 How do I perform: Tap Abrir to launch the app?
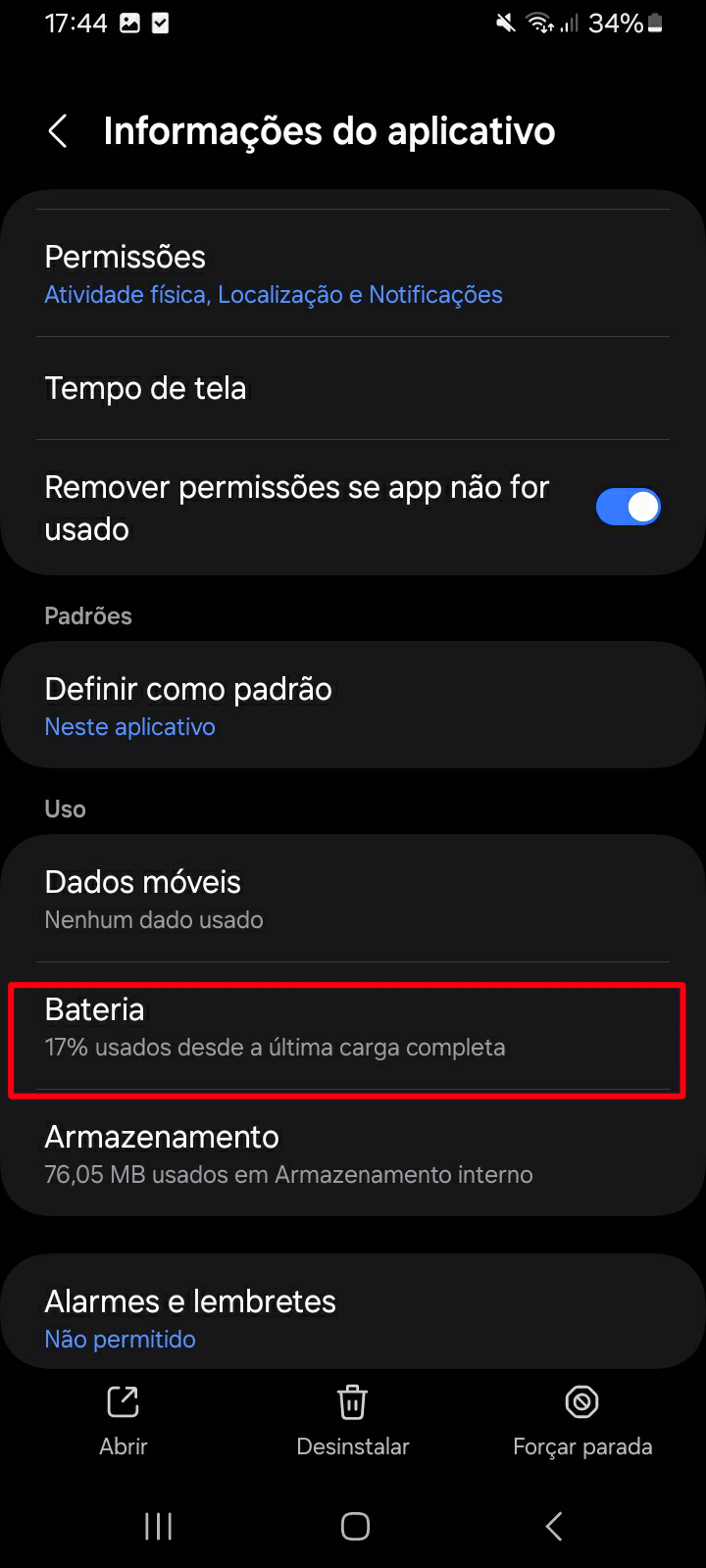point(124,1420)
